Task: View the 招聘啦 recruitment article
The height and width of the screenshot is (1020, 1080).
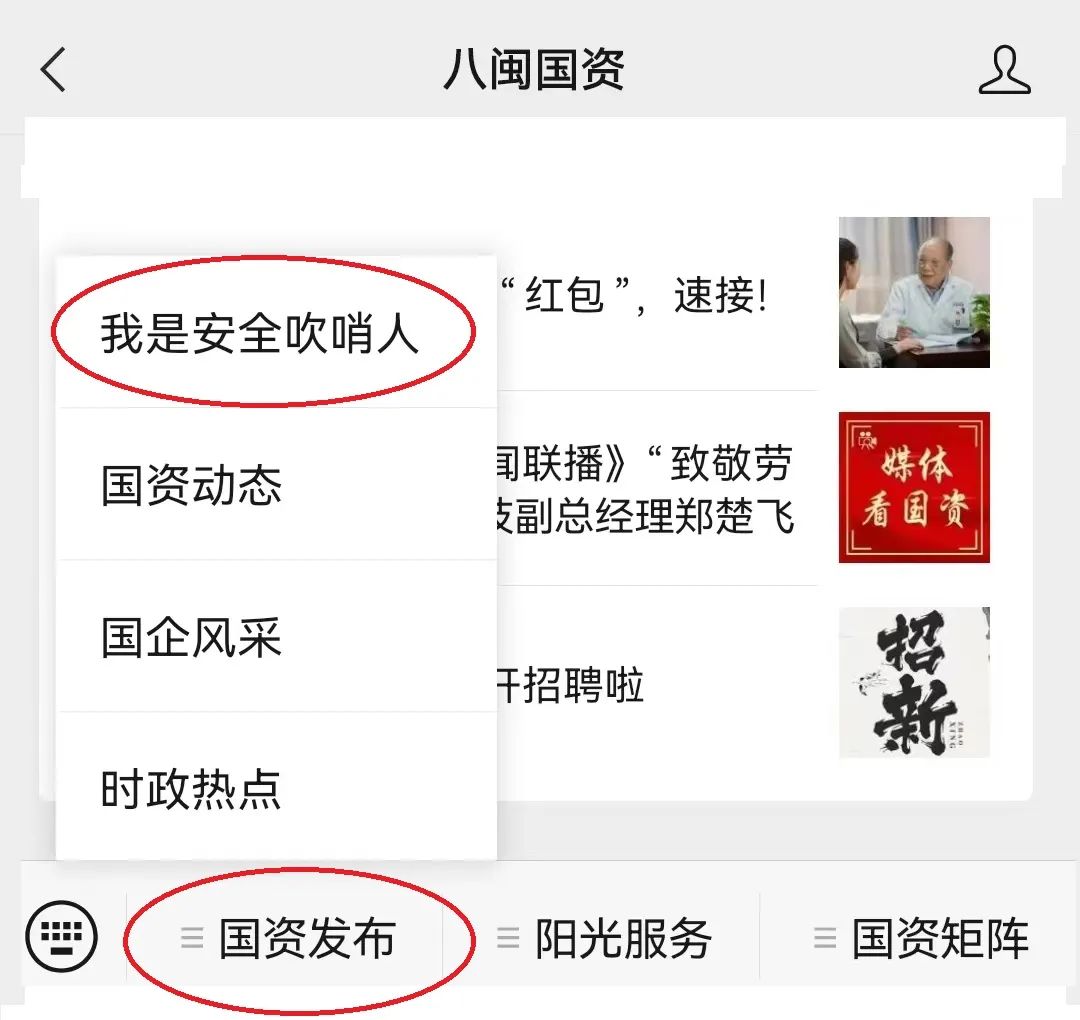Action: [x=660, y=686]
